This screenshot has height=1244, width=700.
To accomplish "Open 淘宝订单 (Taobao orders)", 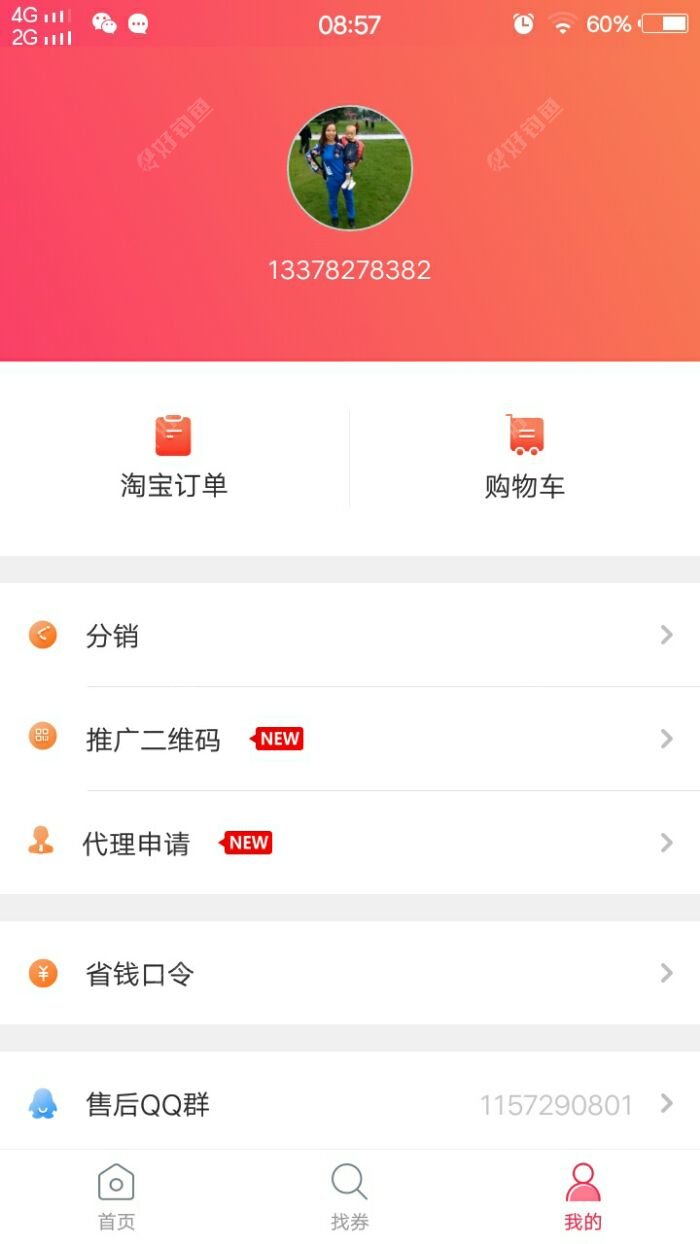I will [174, 458].
